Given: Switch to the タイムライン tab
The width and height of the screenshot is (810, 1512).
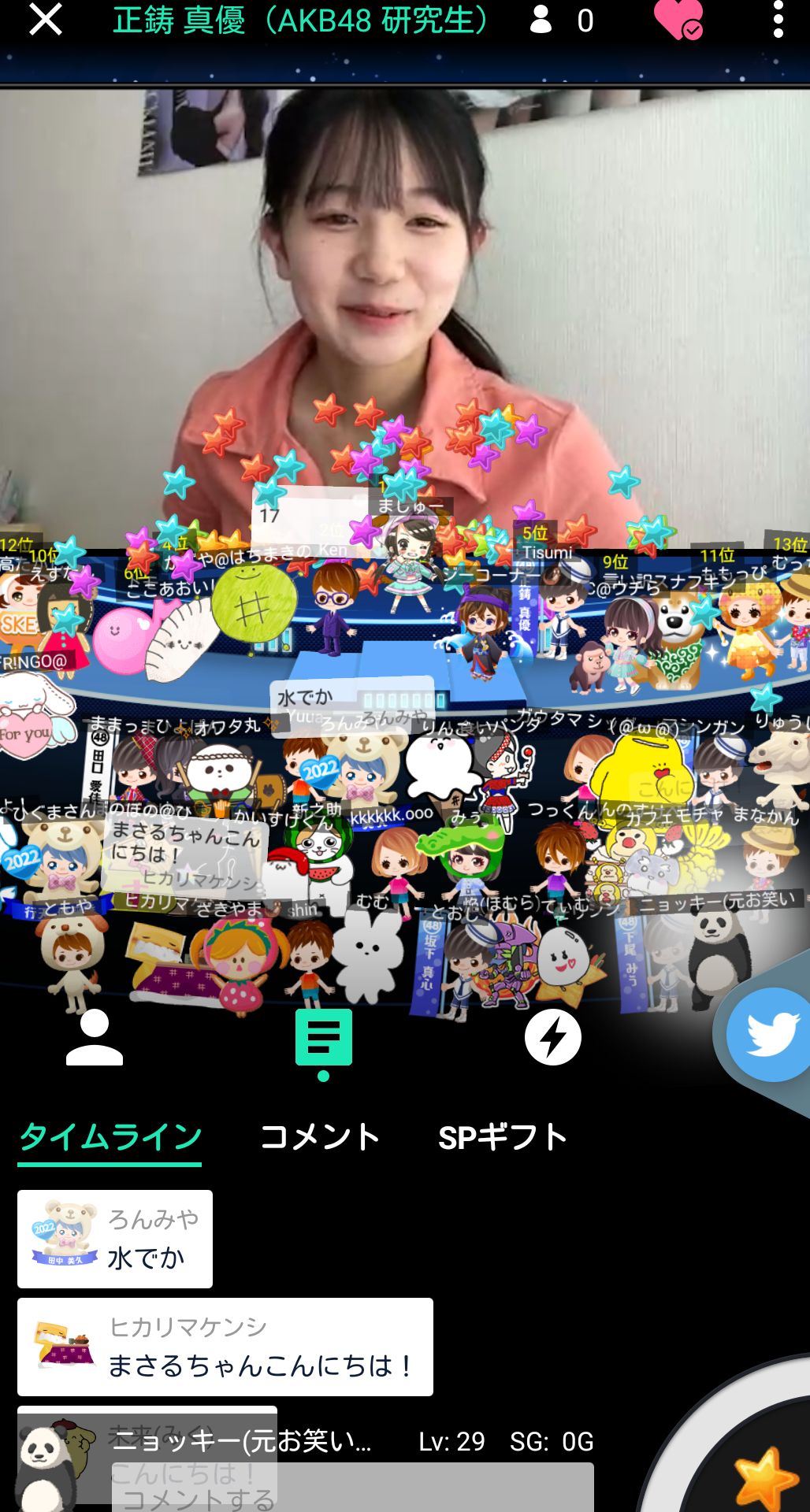Looking at the screenshot, I should [110, 1137].
